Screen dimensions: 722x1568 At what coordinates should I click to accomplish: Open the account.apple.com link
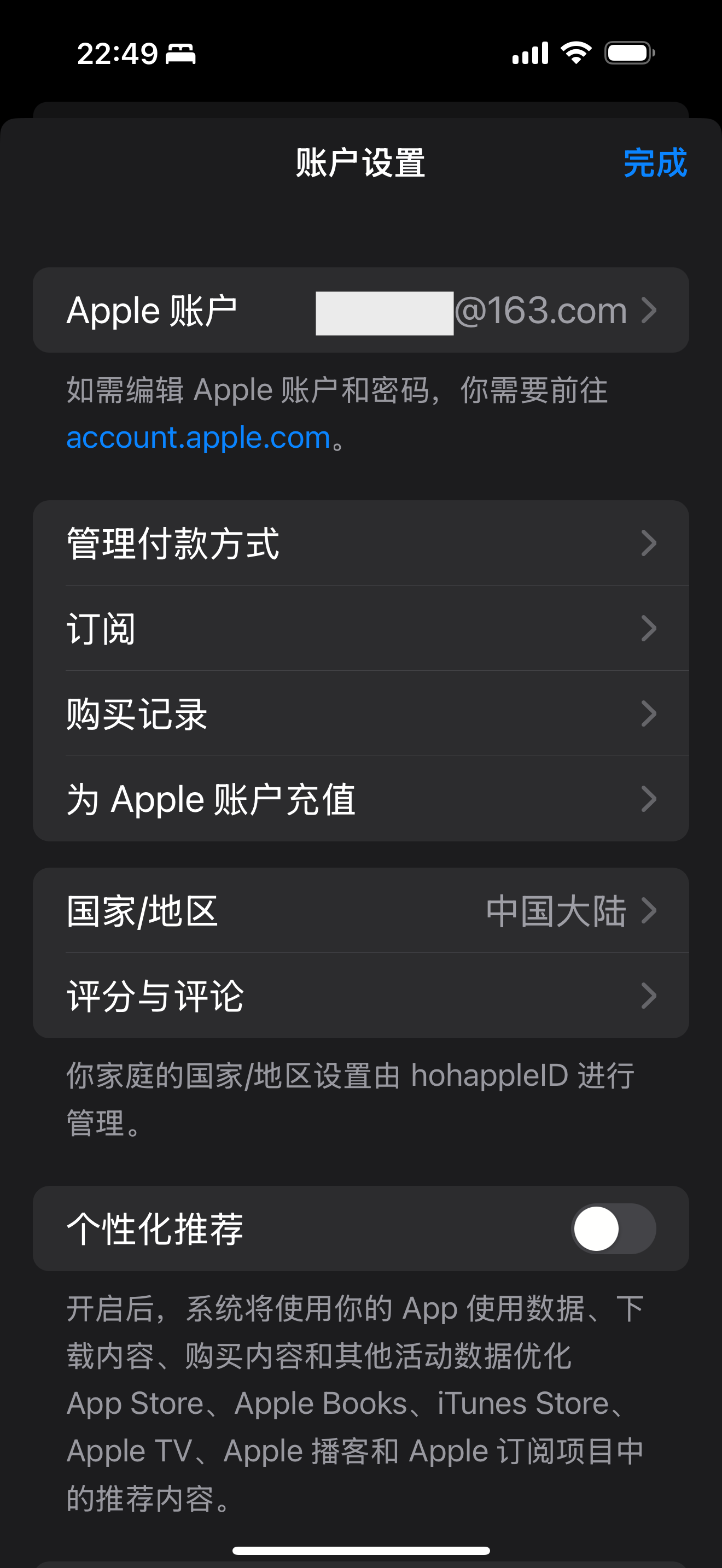(x=198, y=438)
